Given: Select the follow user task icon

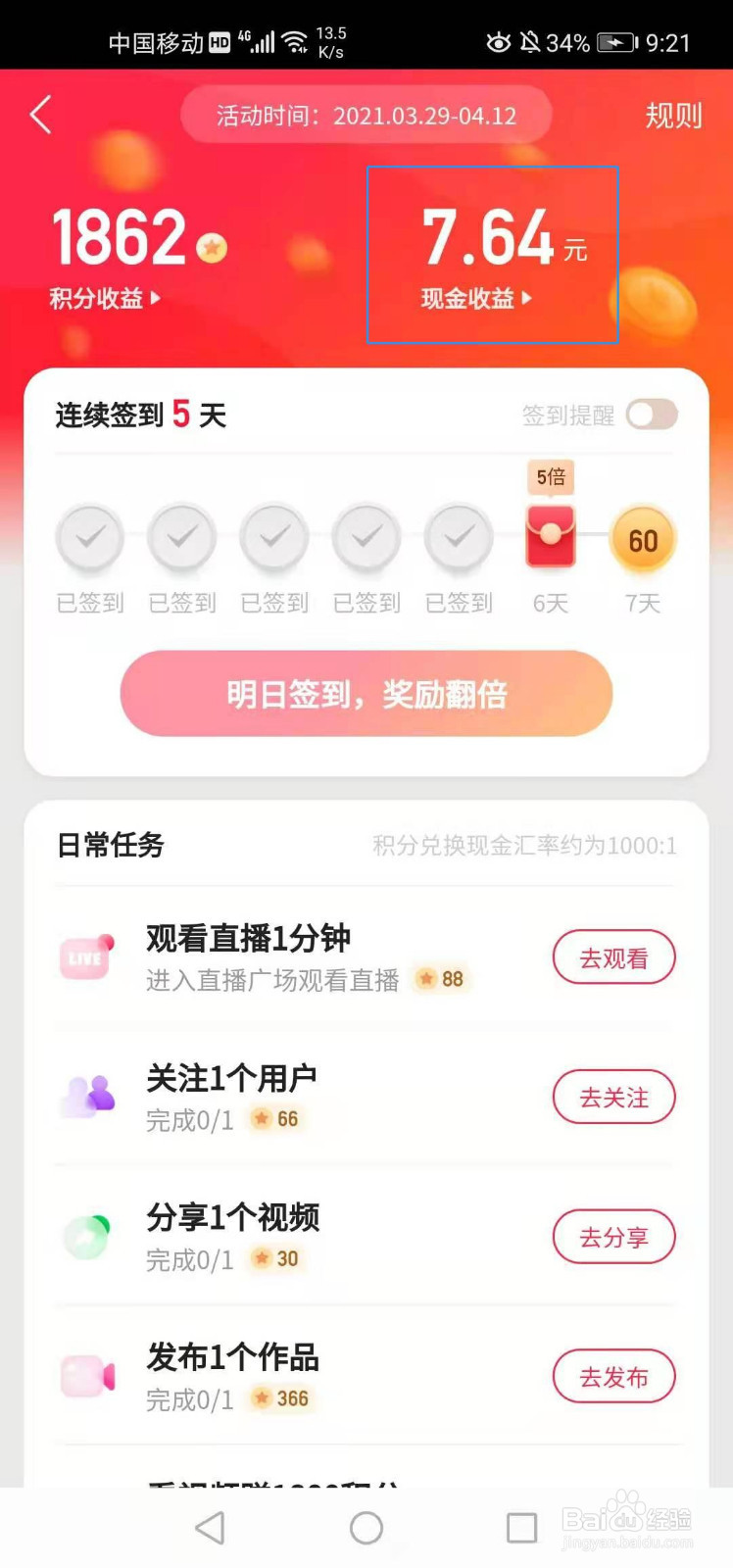Looking at the screenshot, I should (86, 1095).
